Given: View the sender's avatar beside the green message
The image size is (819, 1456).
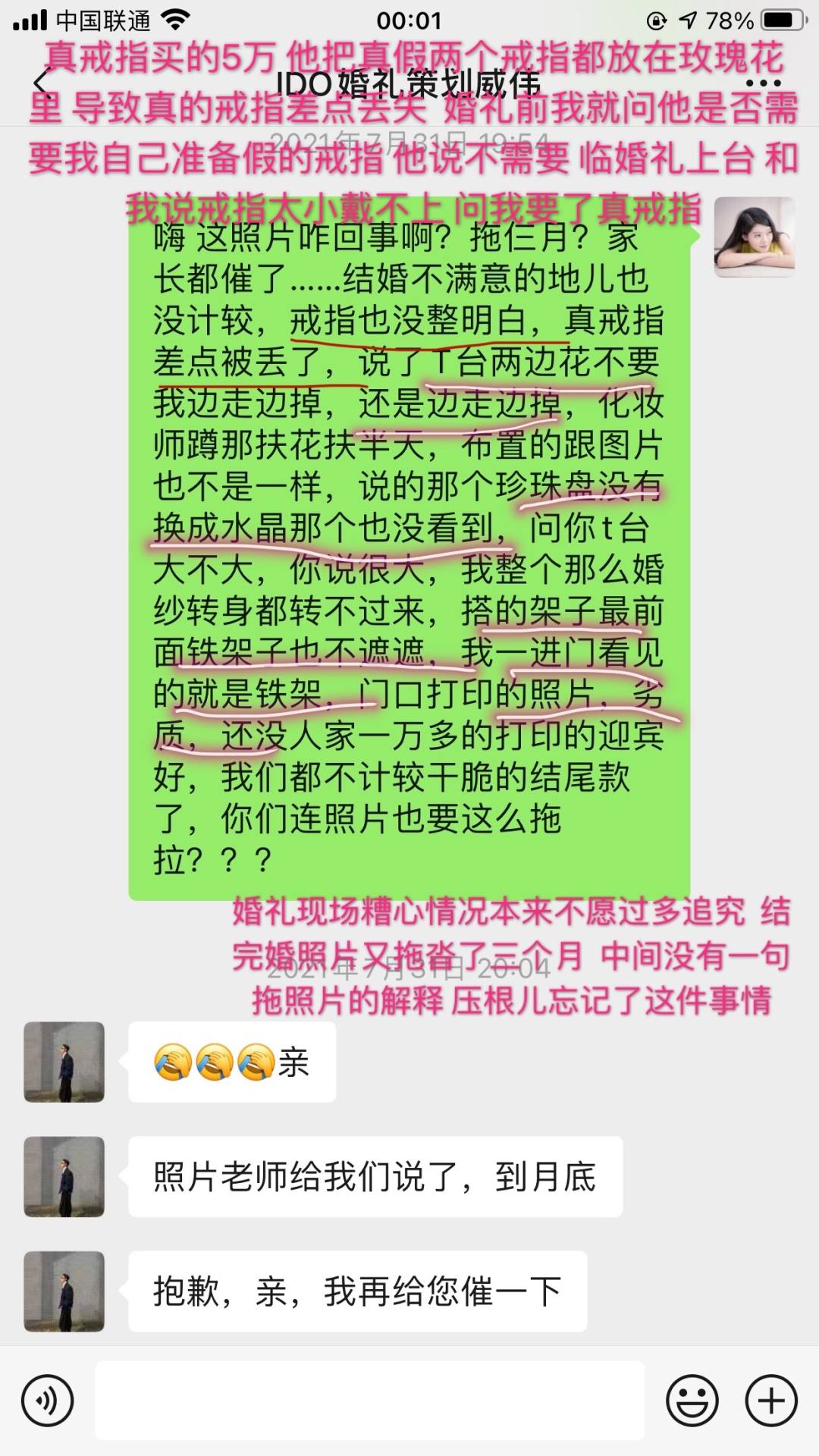Looking at the screenshot, I should pyautogui.click(x=754, y=237).
